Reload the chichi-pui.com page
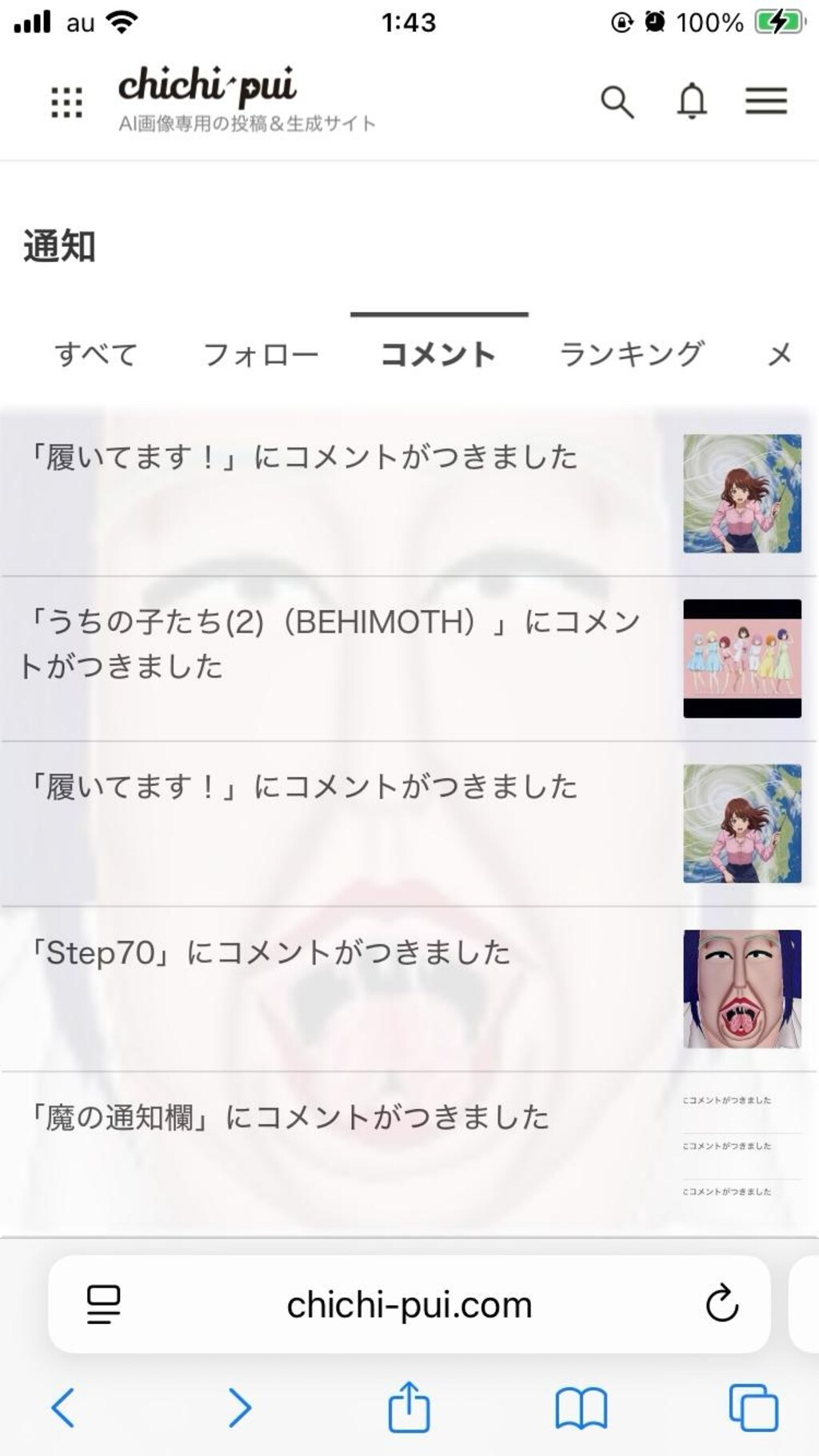Image resolution: width=819 pixels, height=1456 pixels. pos(722,1303)
